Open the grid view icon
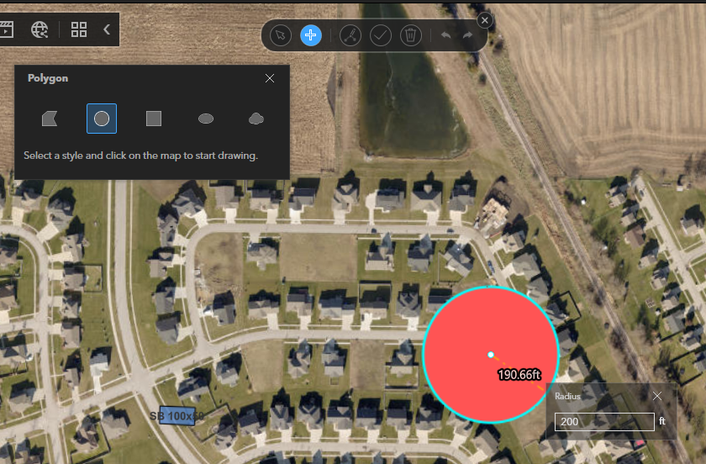706x464 pixels. [x=78, y=29]
